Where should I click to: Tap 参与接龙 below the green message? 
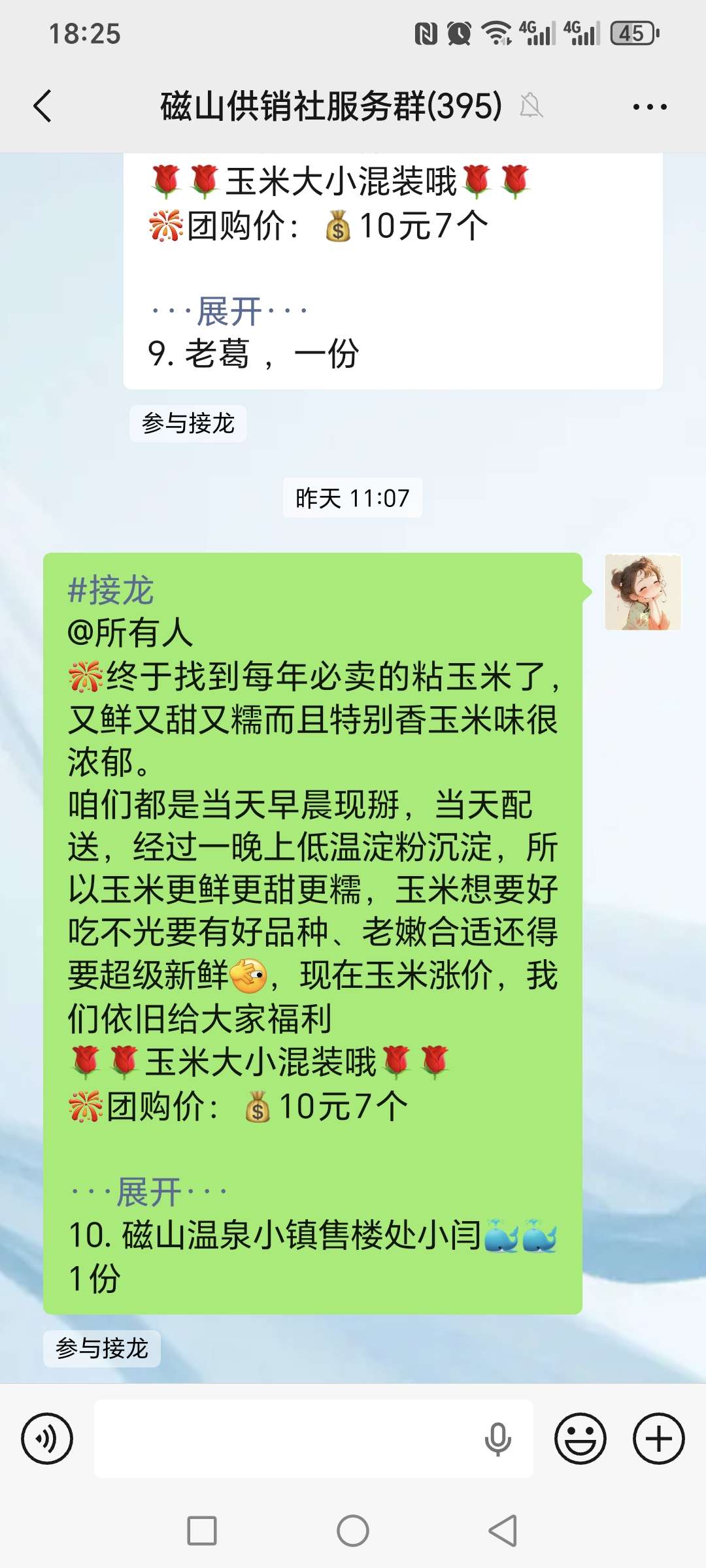[x=102, y=1348]
